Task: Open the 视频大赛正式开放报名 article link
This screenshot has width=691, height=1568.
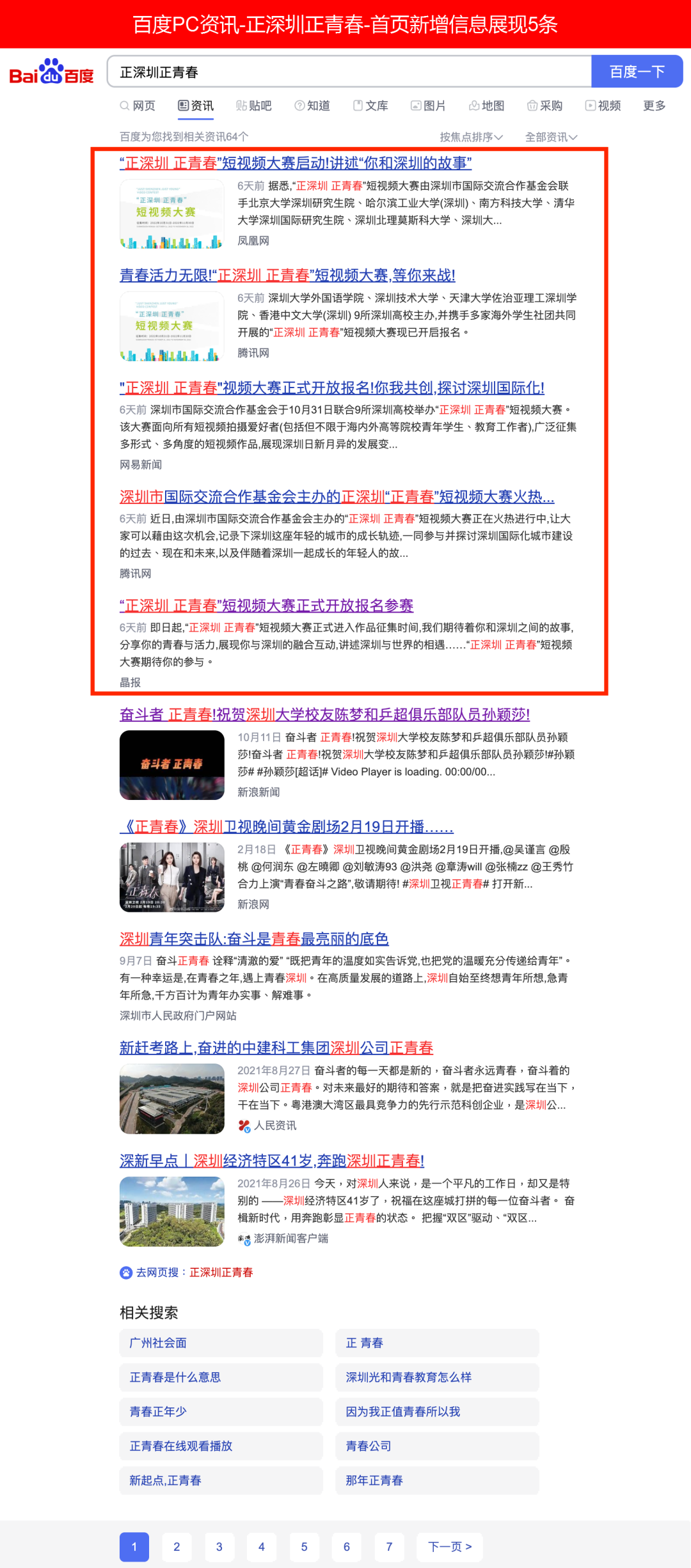Action: [331, 388]
